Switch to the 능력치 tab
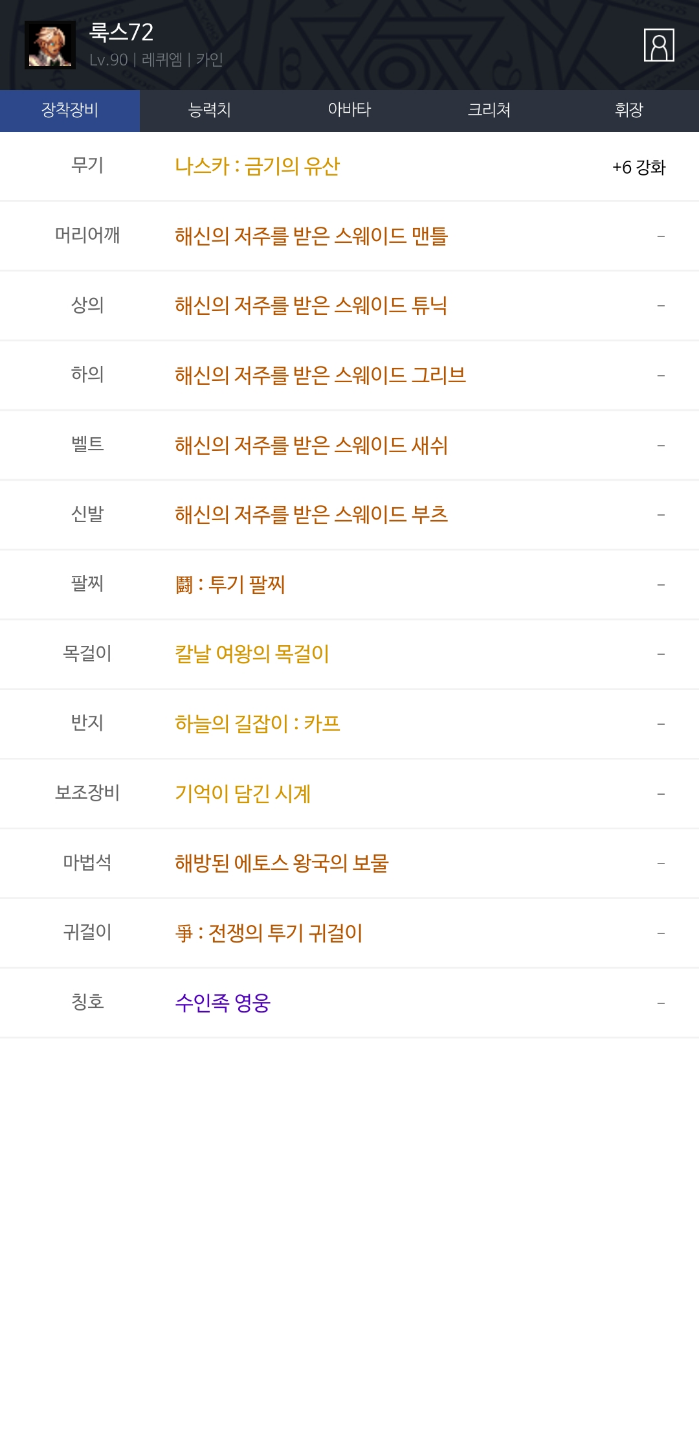Image resolution: width=699 pixels, height=1438 pixels. (209, 111)
